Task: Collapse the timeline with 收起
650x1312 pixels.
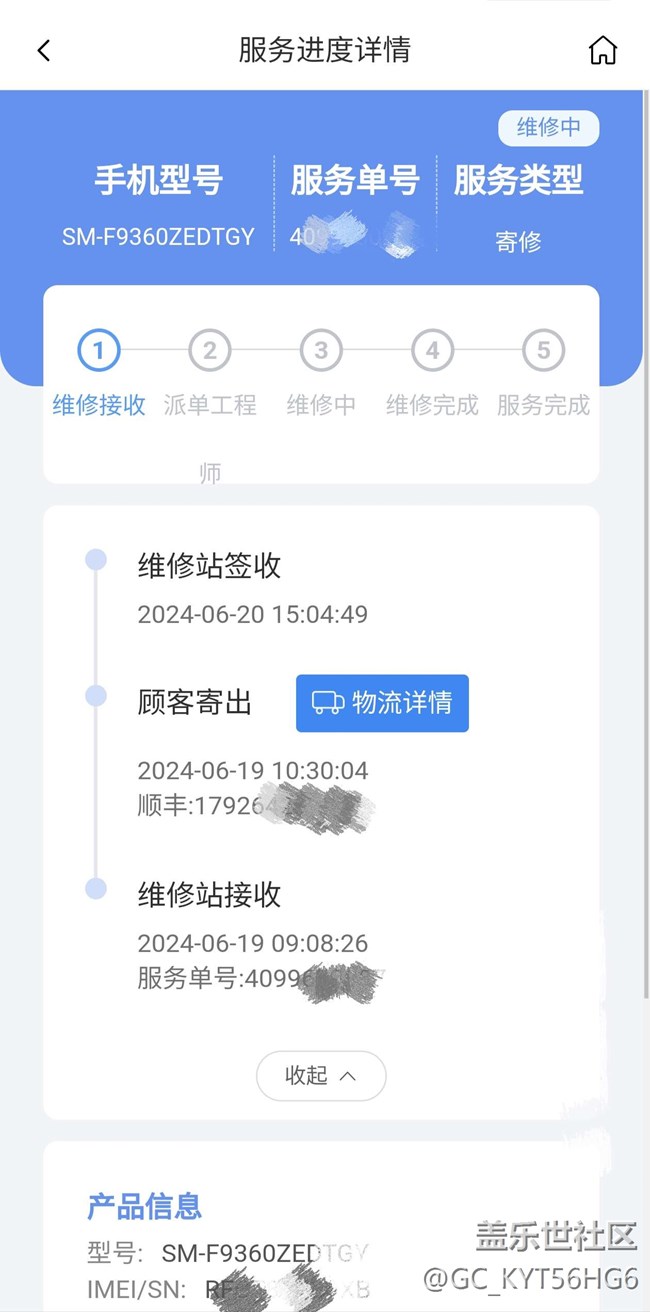Action: (x=321, y=1076)
